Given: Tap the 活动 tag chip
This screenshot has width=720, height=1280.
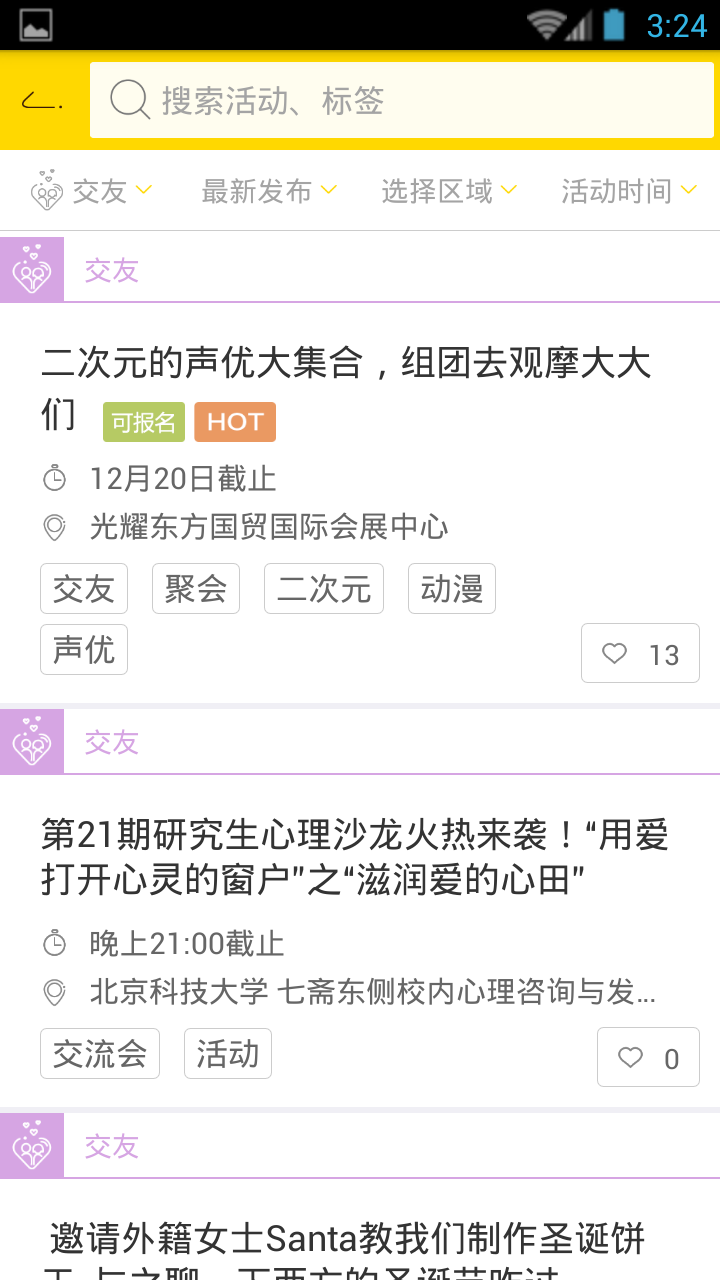Looking at the screenshot, I should [x=228, y=1053].
